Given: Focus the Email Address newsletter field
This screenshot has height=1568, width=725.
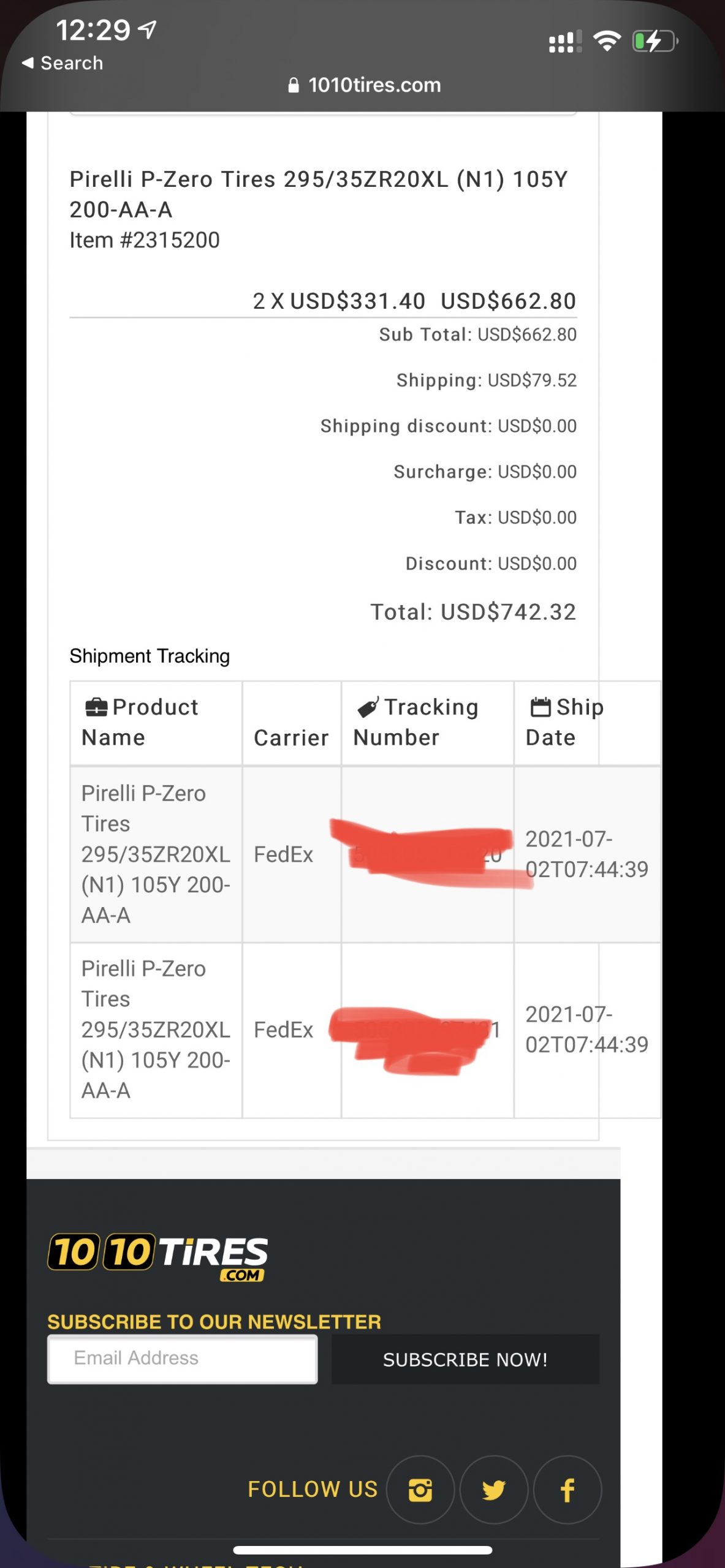Looking at the screenshot, I should pyautogui.click(x=182, y=1359).
